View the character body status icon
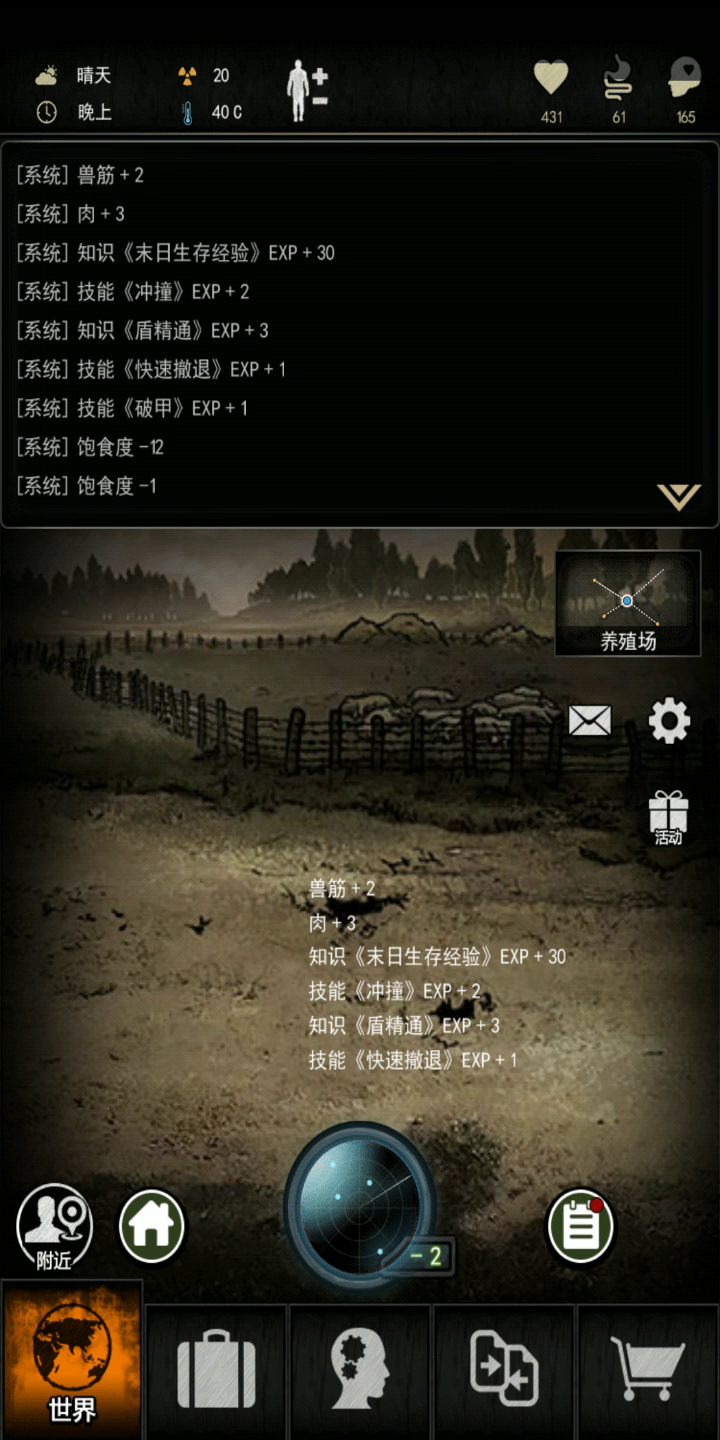The image size is (720, 1440). tap(306, 91)
